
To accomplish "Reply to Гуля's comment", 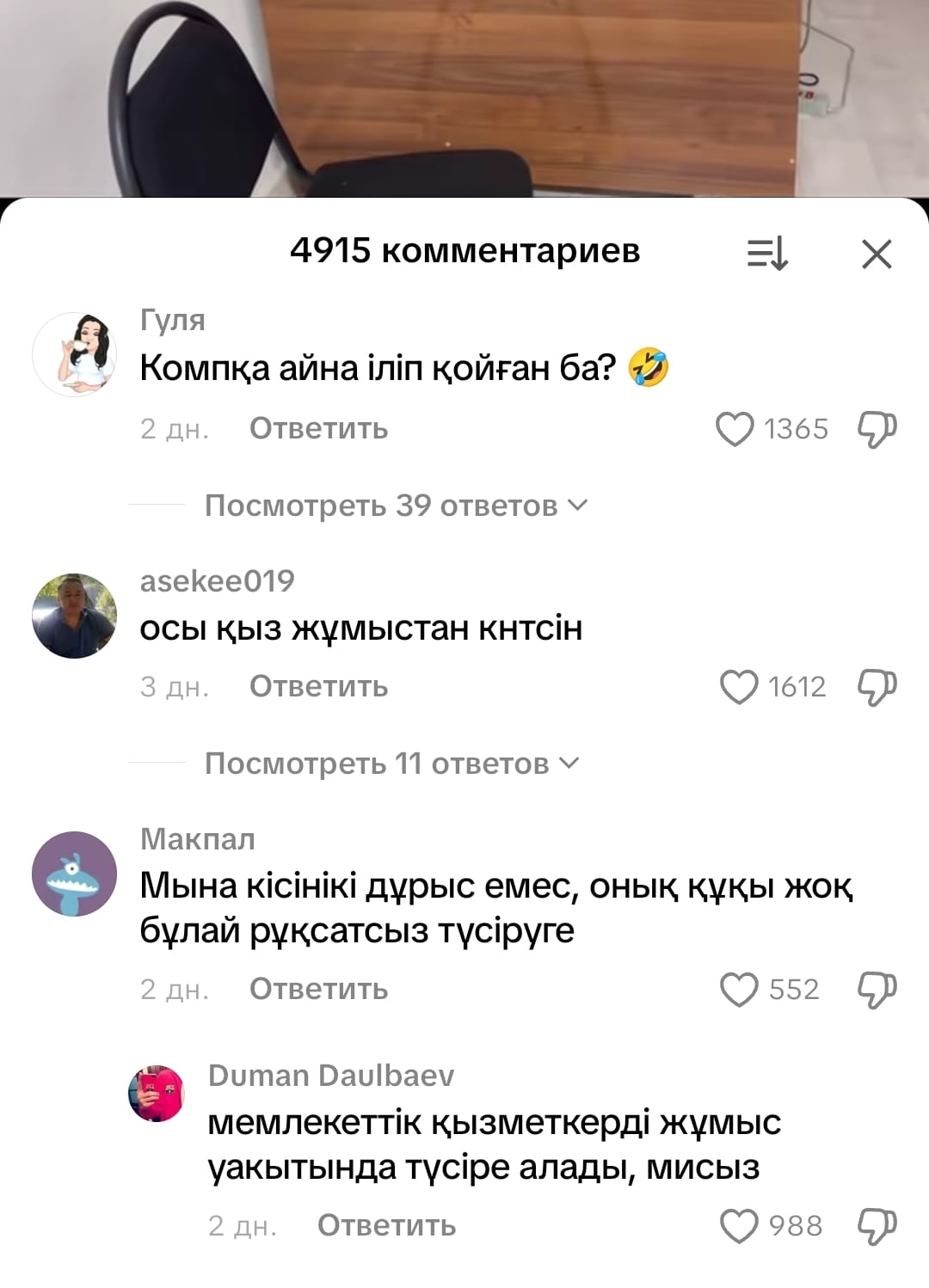I will tap(318, 428).
